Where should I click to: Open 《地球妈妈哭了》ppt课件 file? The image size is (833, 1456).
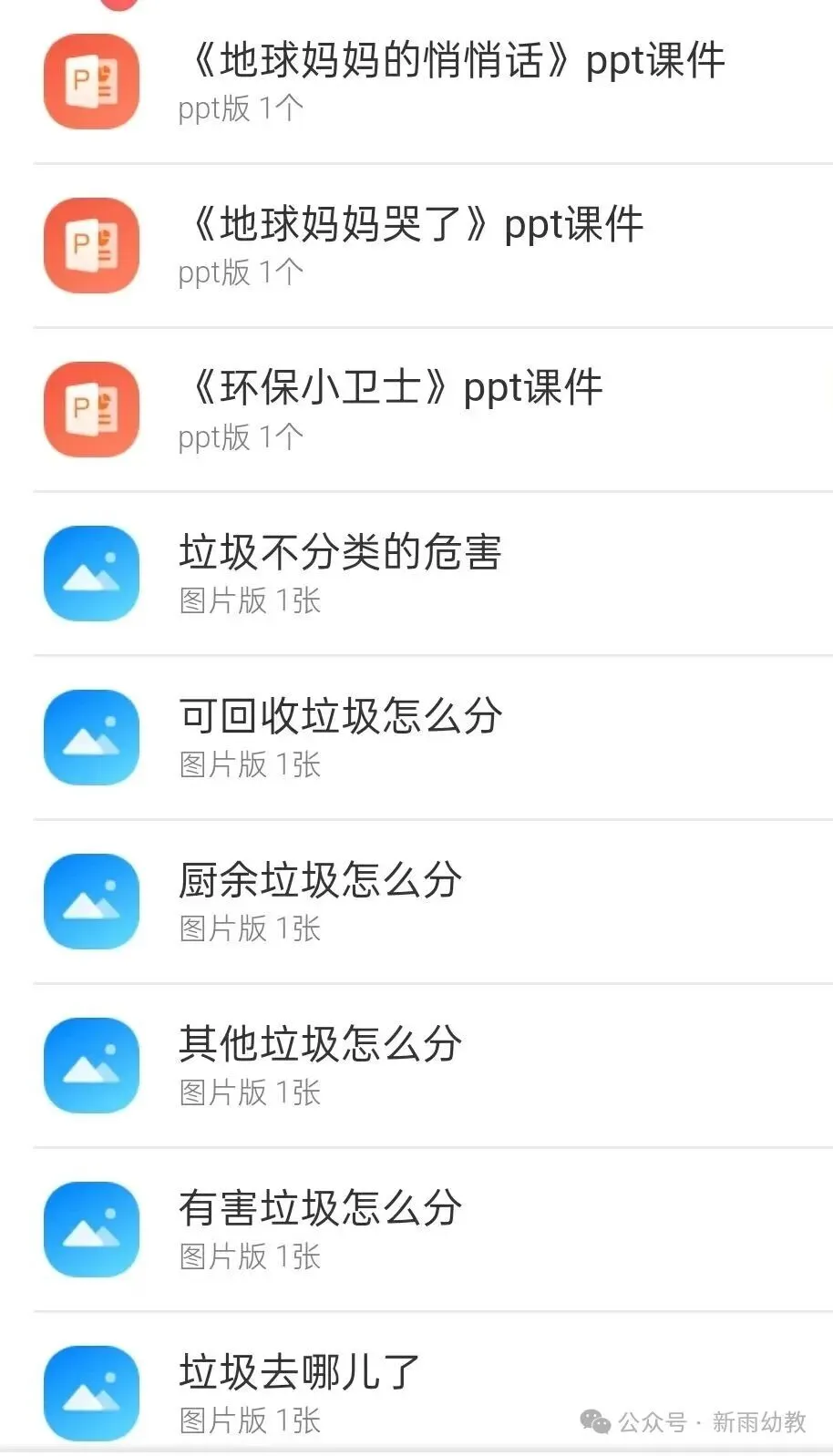point(433,246)
